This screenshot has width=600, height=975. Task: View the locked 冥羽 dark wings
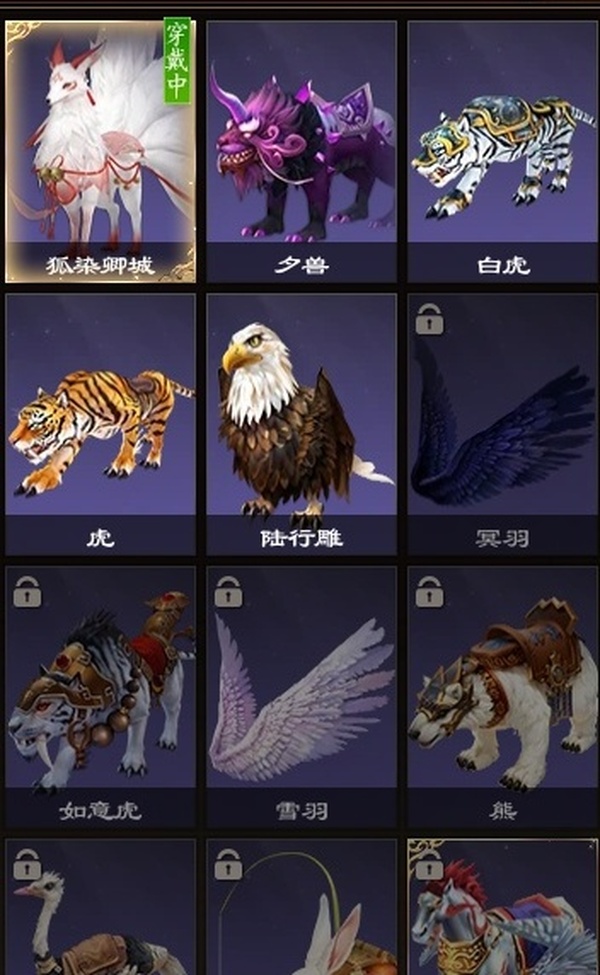pos(502,422)
